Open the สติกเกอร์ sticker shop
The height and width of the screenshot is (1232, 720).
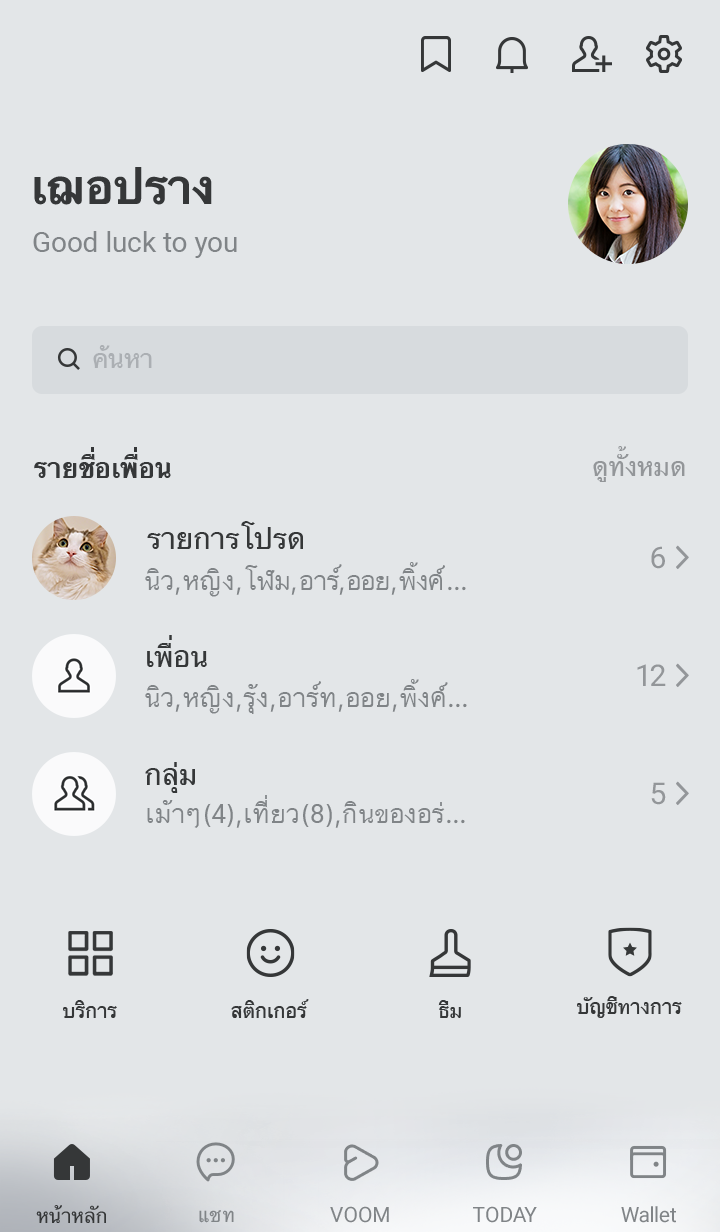tap(270, 972)
